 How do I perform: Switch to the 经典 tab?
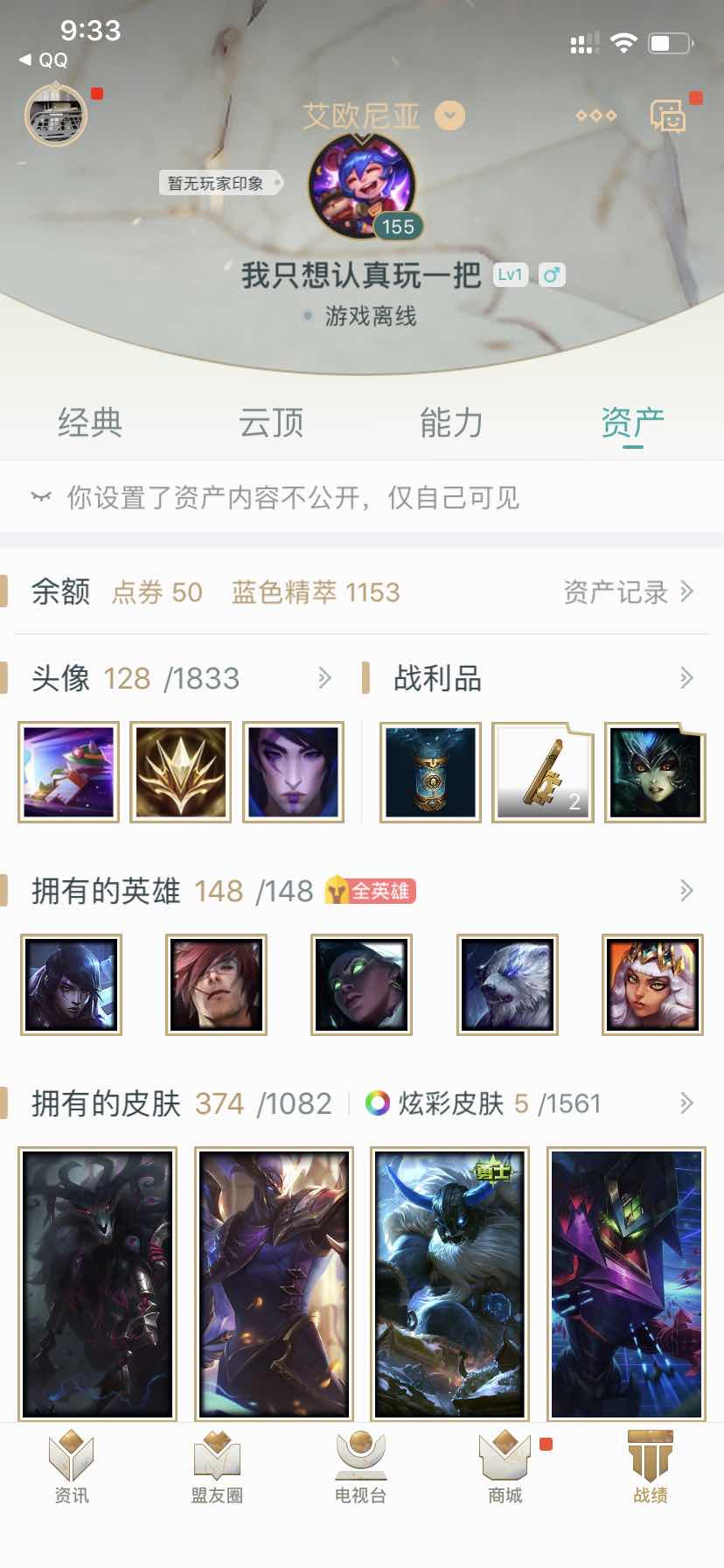click(x=90, y=423)
